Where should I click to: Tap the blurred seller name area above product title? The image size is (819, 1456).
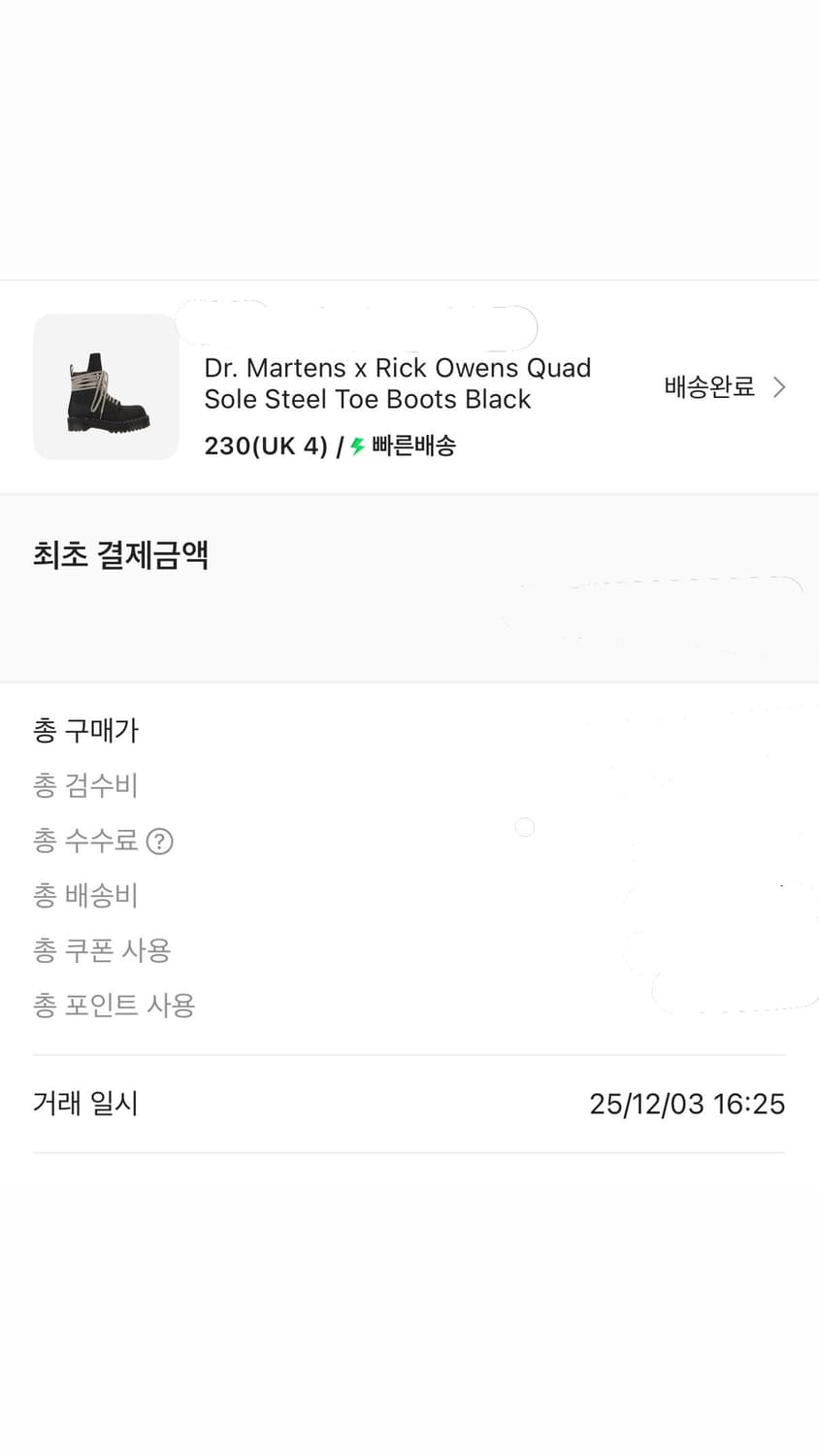pos(359,327)
